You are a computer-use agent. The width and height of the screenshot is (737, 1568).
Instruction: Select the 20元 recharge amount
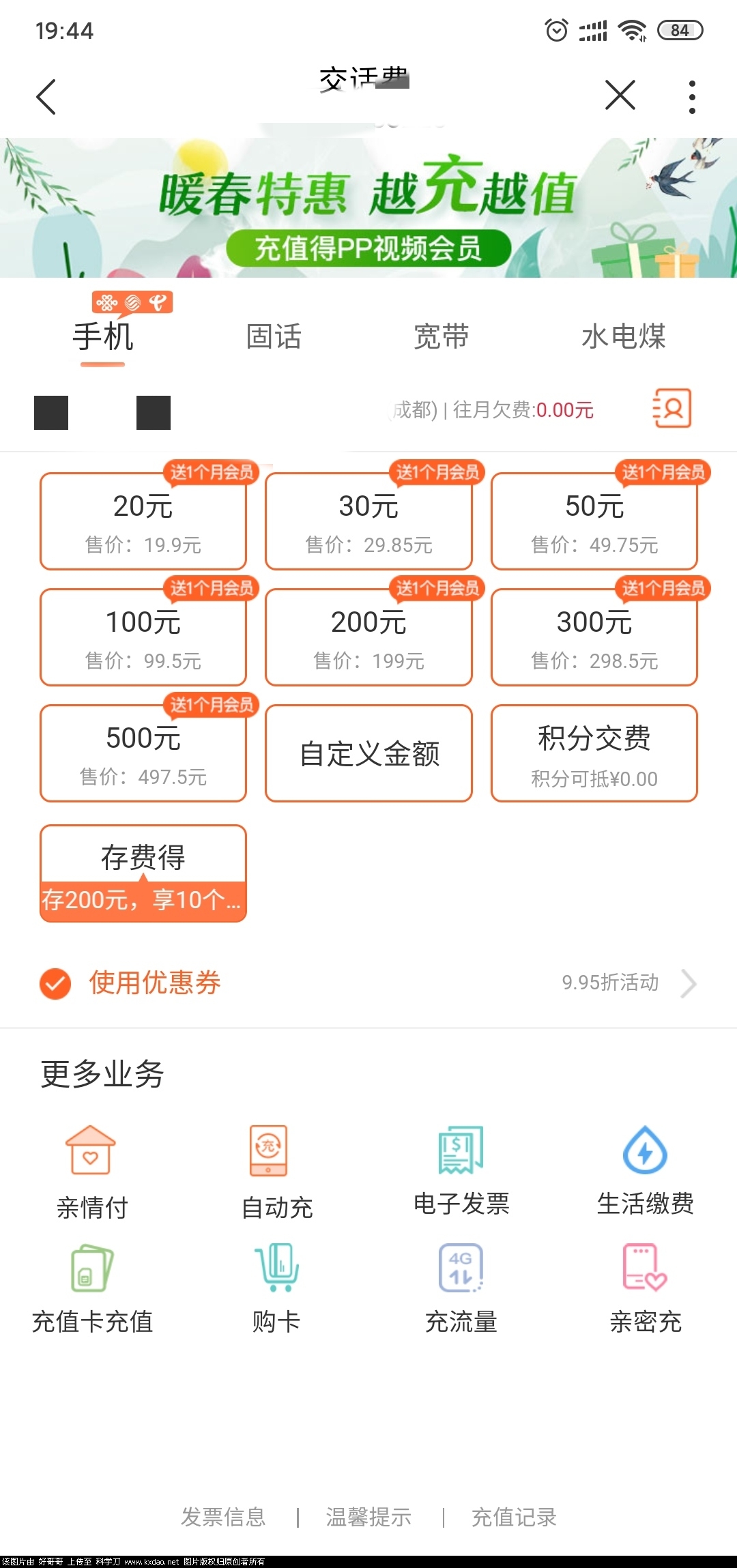pos(143,521)
